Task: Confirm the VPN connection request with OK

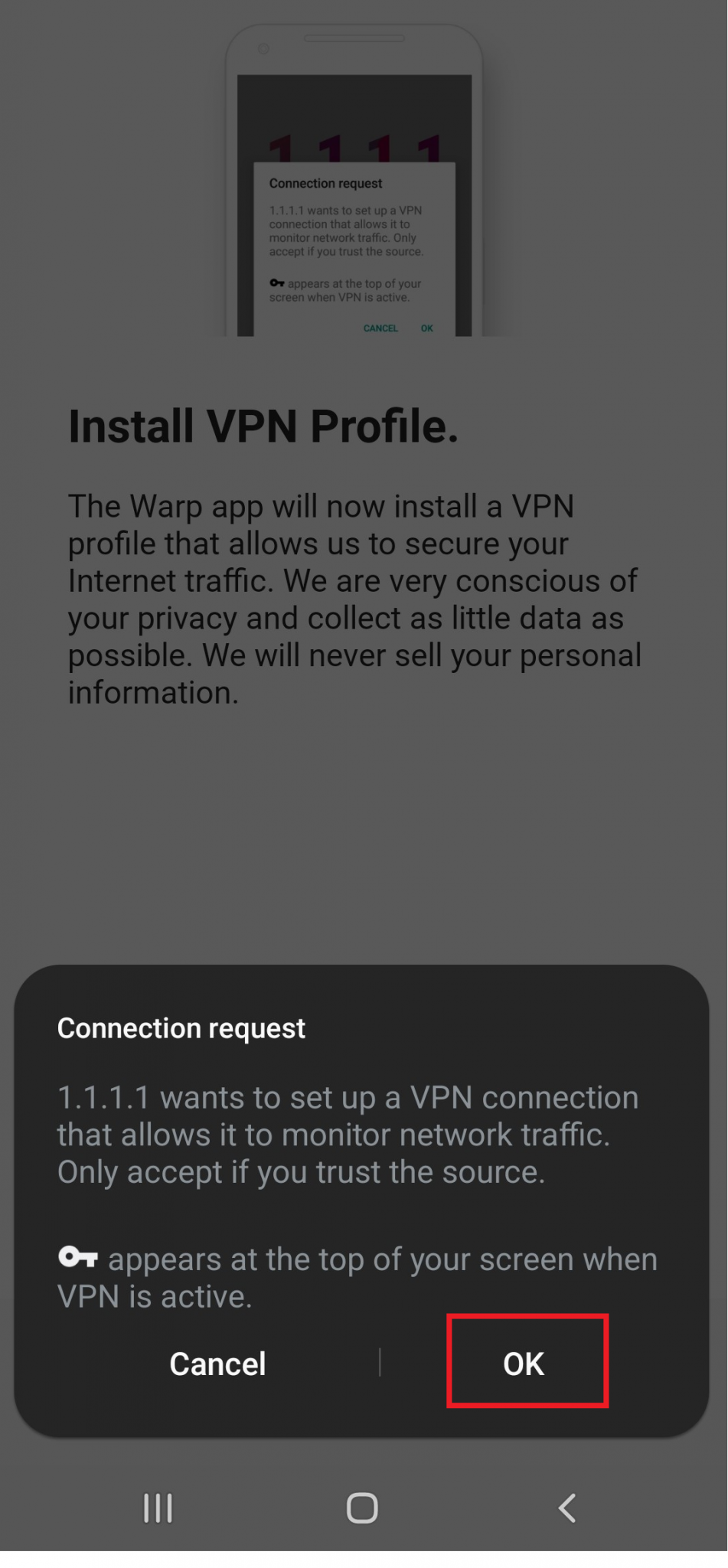Action: [525, 1363]
